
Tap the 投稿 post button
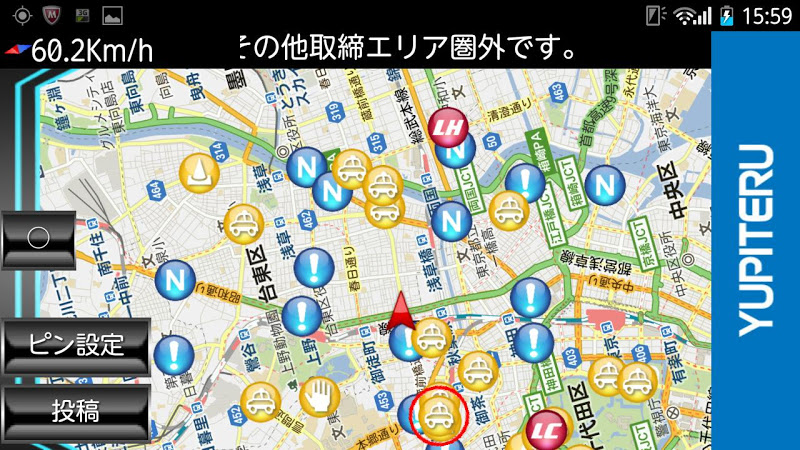click(75, 412)
